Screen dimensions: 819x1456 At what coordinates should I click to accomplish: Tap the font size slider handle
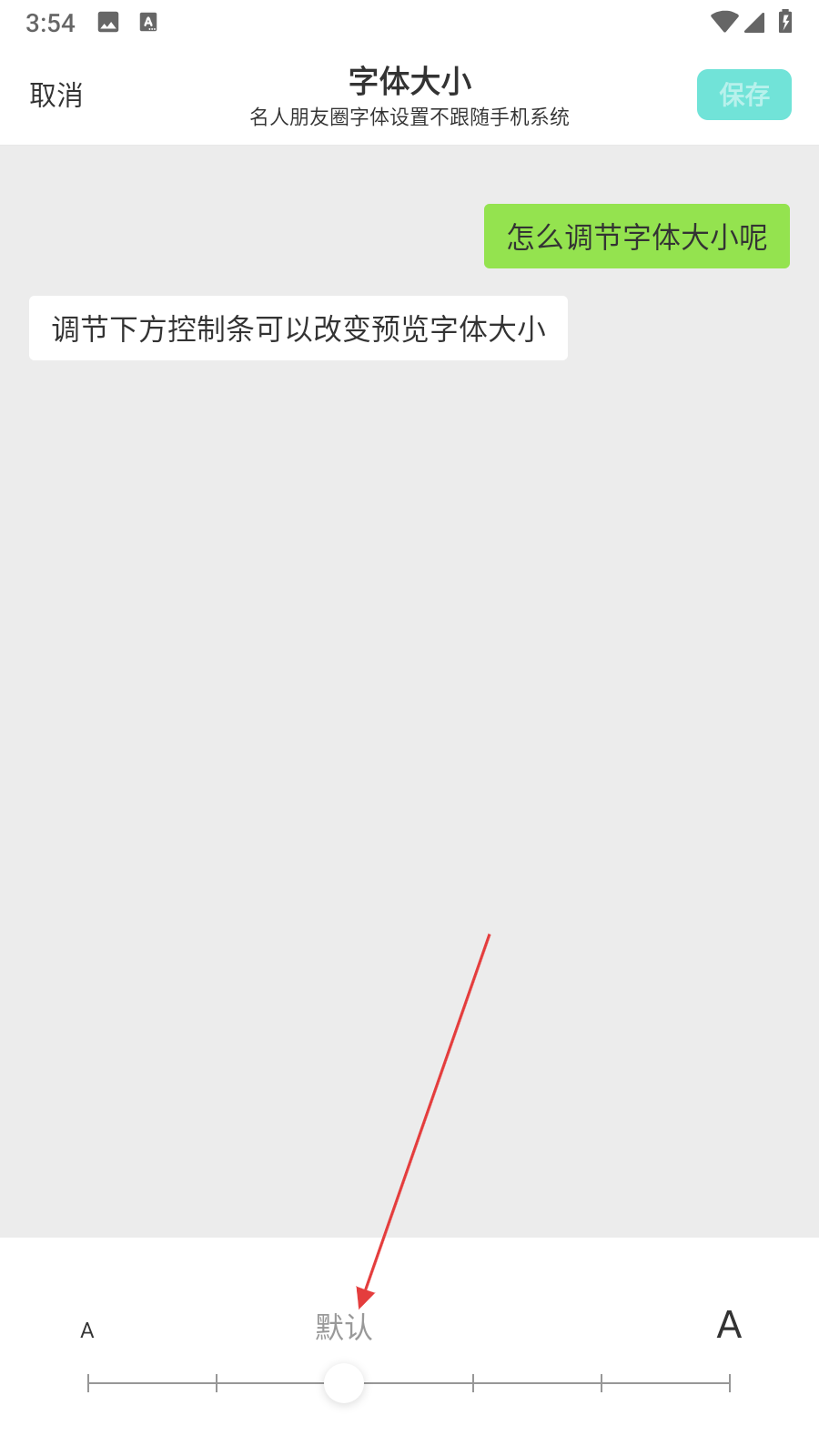[344, 1383]
